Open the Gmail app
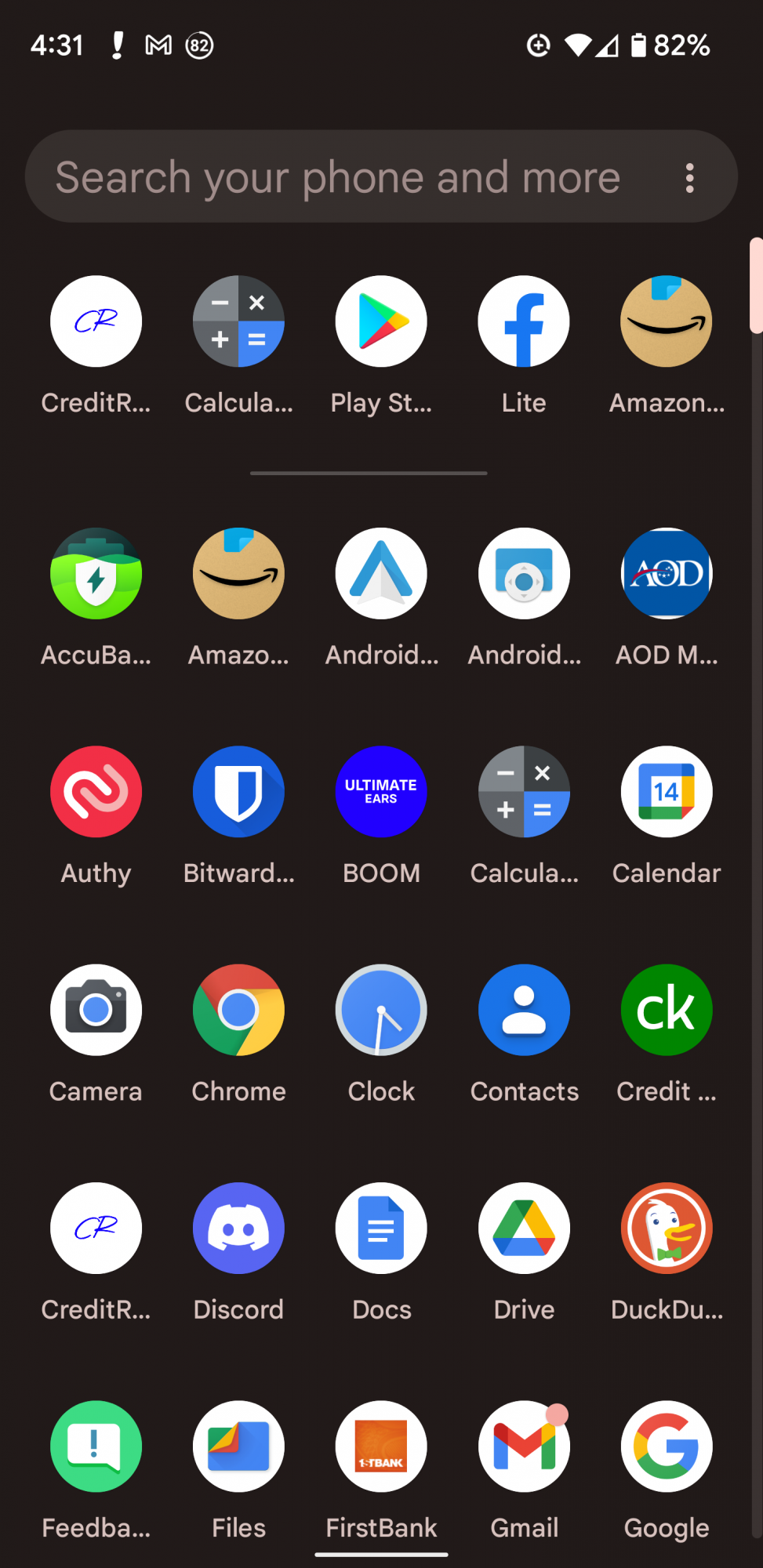The height and width of the screenshot is (1568, 763). click(524, 1446)
